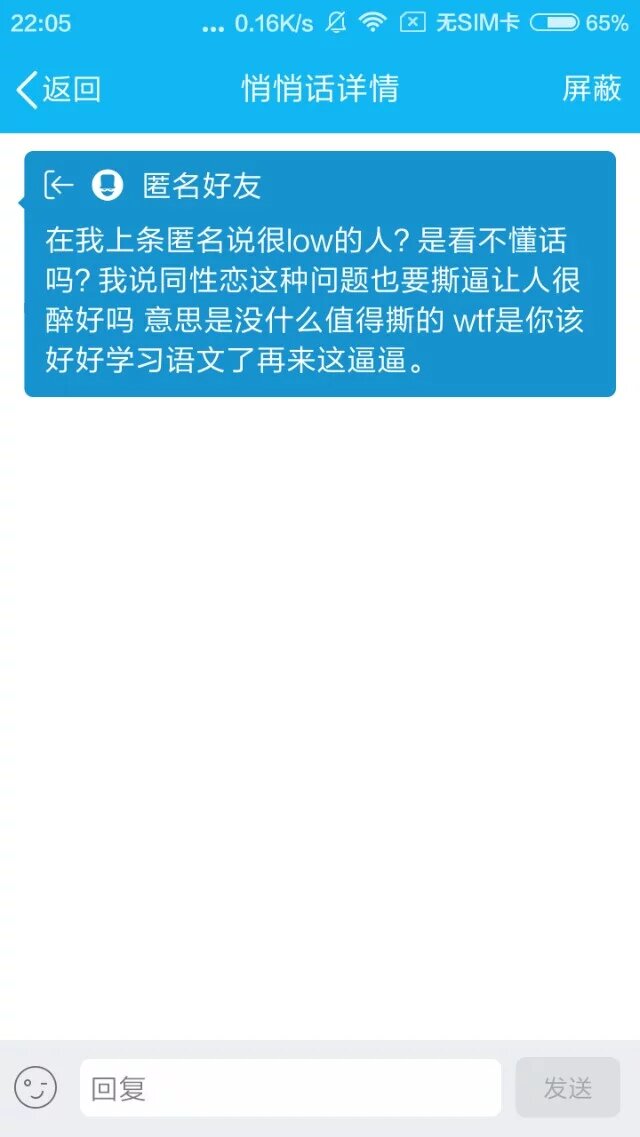Open the emoji picker smiley icon
The image size is (640, 1137).
tap(35, 1087)
